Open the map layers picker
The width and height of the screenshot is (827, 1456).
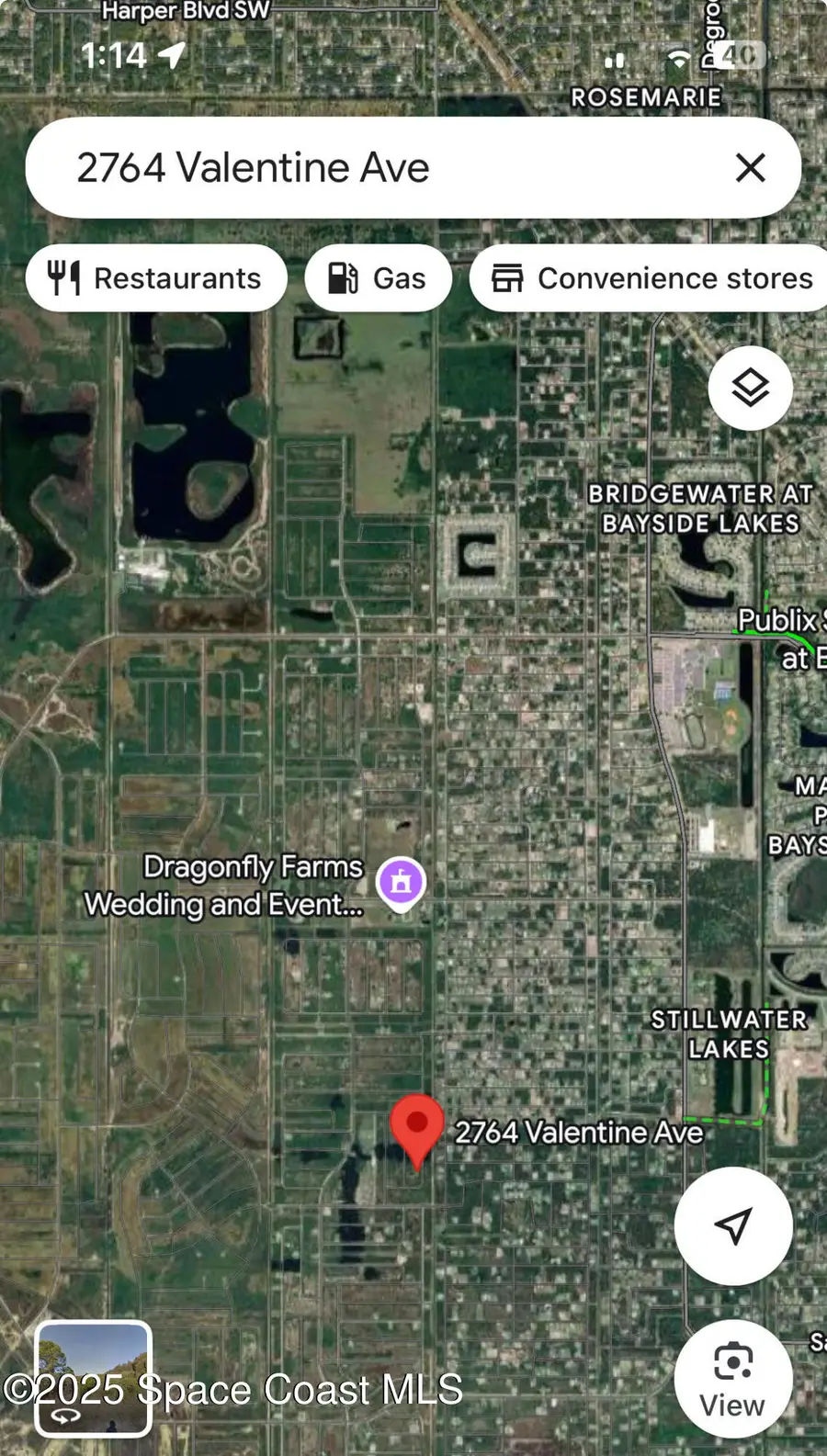point(750,388)
